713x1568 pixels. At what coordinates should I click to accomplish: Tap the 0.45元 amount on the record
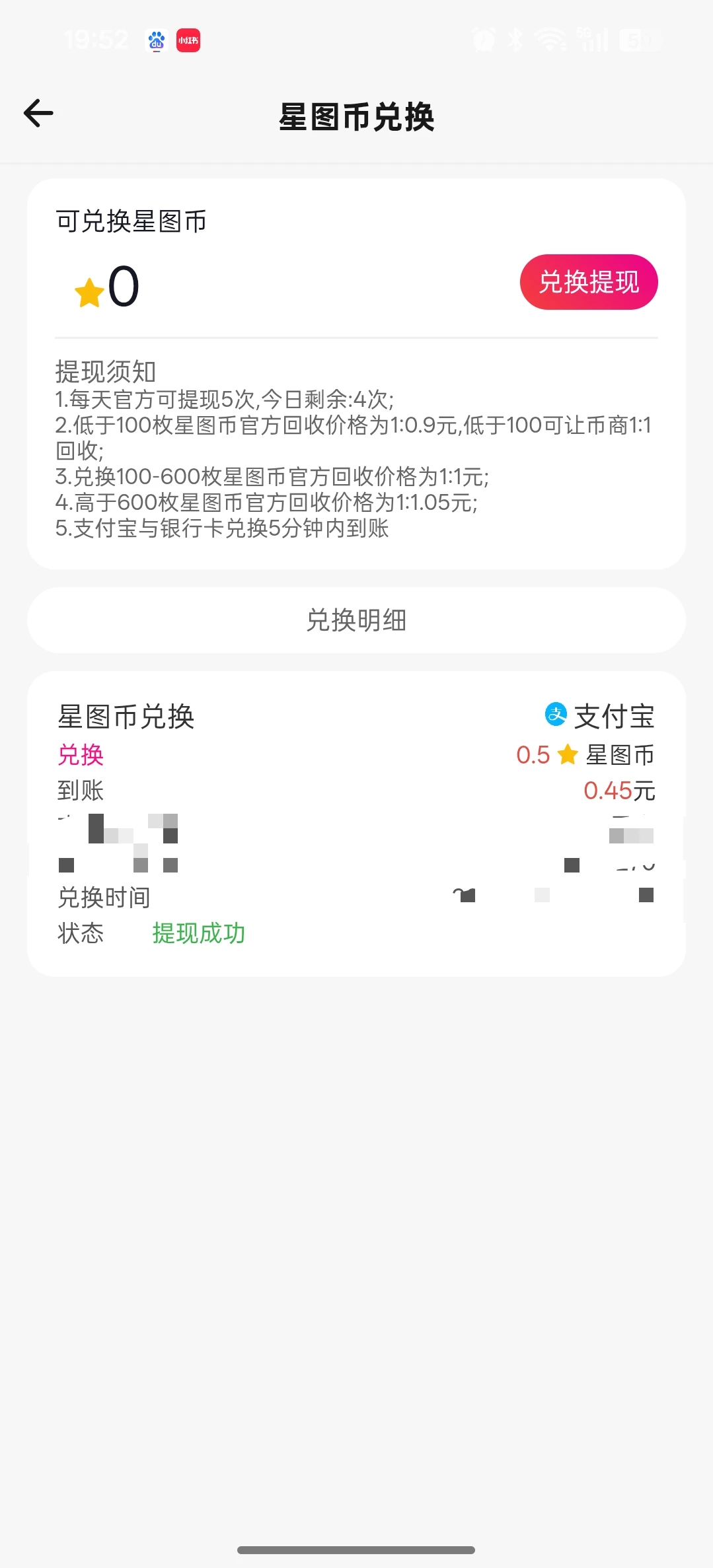click(620, 791)
